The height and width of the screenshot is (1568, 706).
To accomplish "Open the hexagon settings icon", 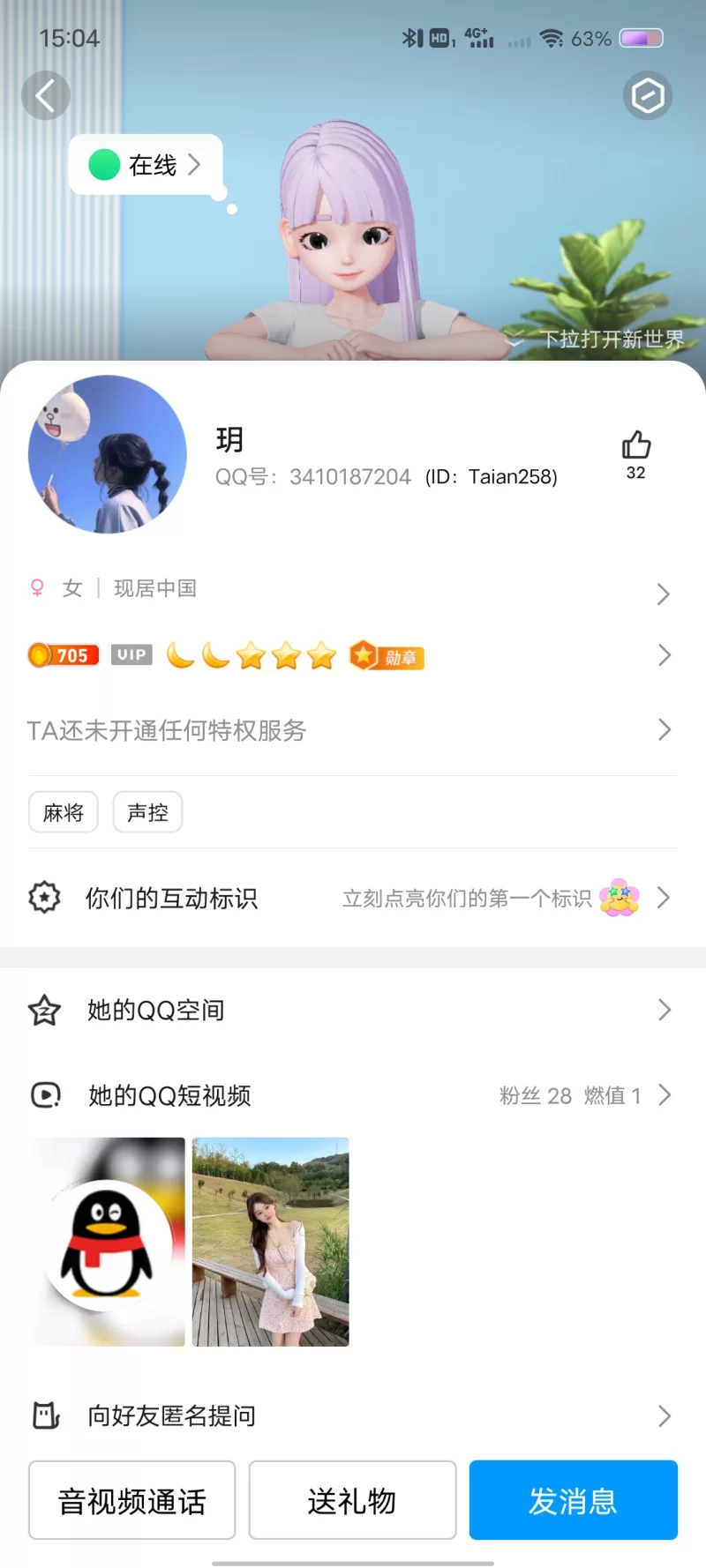I will pyautogui.click(x=648, y=95).
